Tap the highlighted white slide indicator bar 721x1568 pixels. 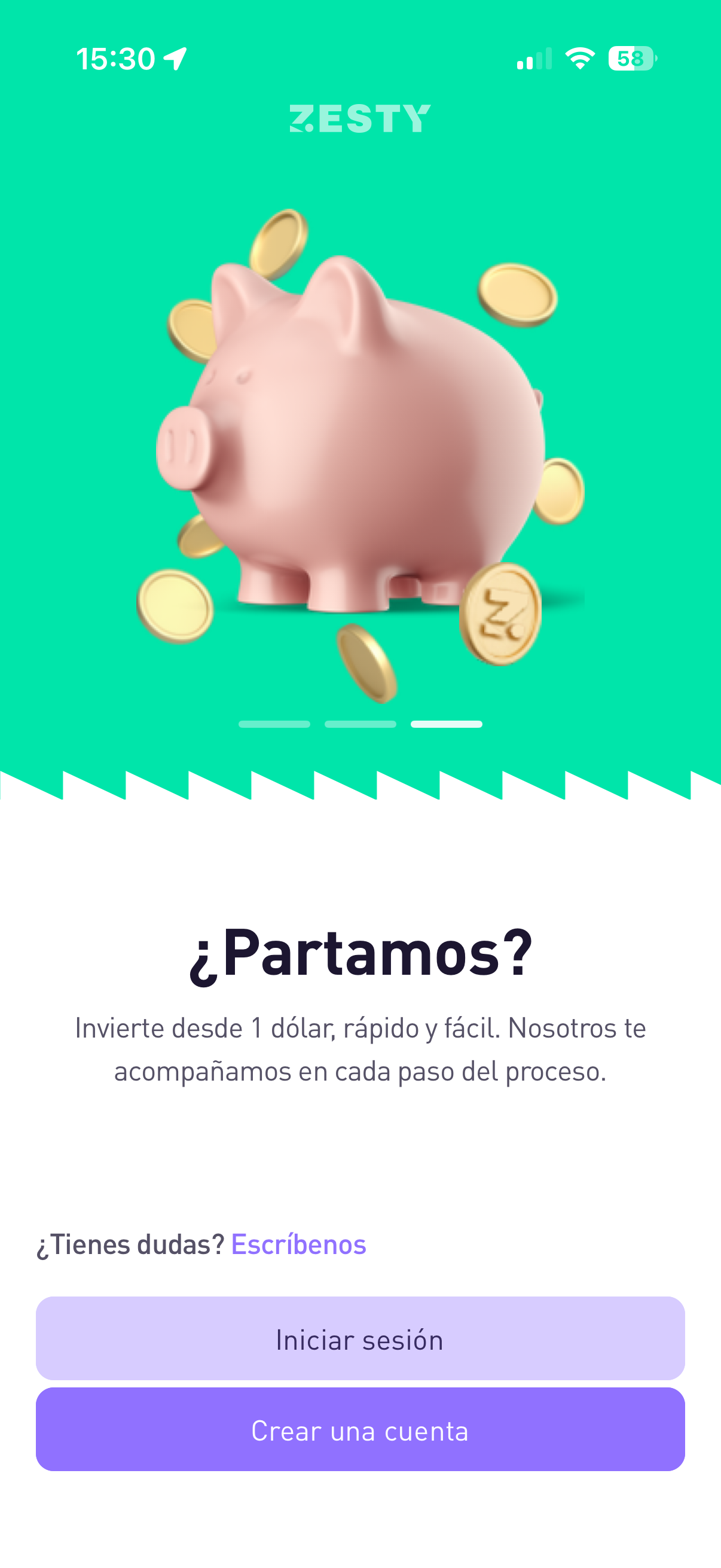coord(446,724)
